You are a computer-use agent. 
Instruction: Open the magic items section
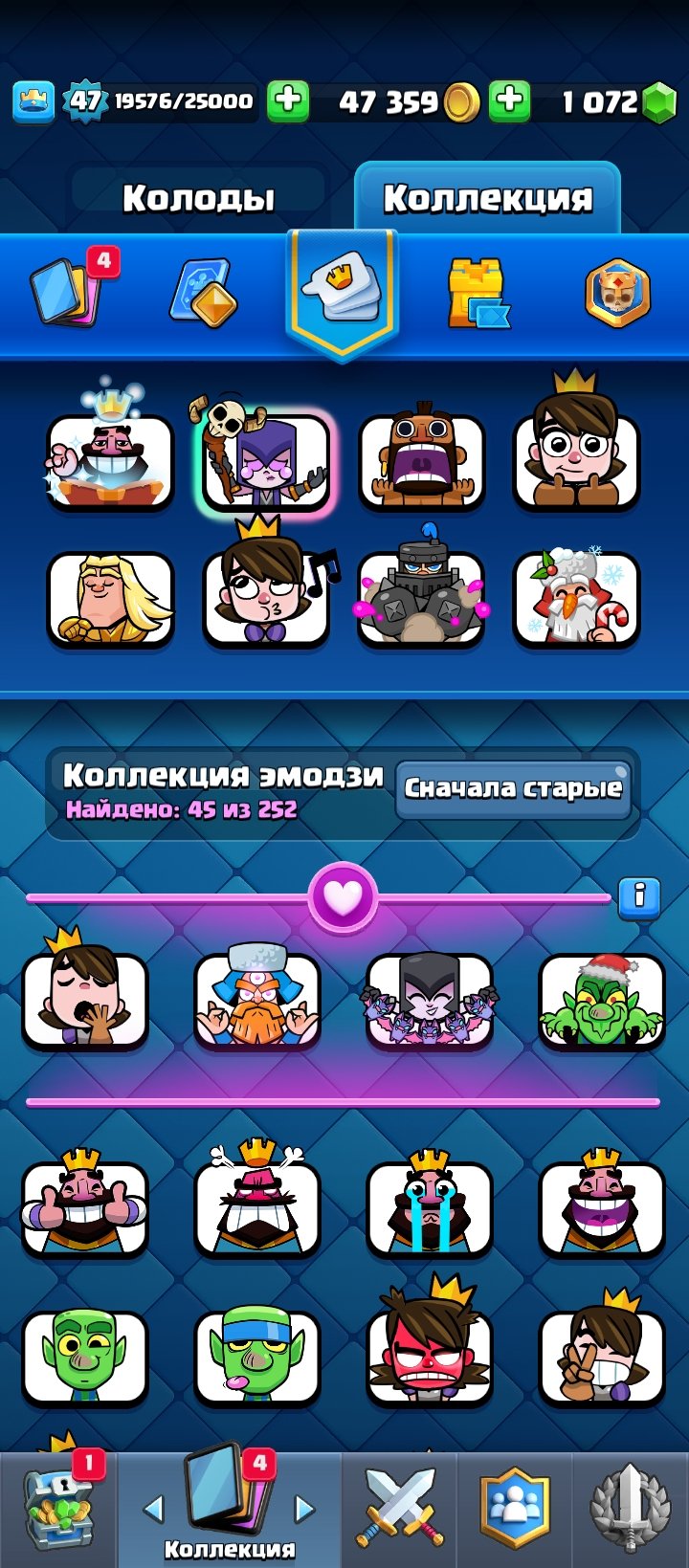click(203, 292)
